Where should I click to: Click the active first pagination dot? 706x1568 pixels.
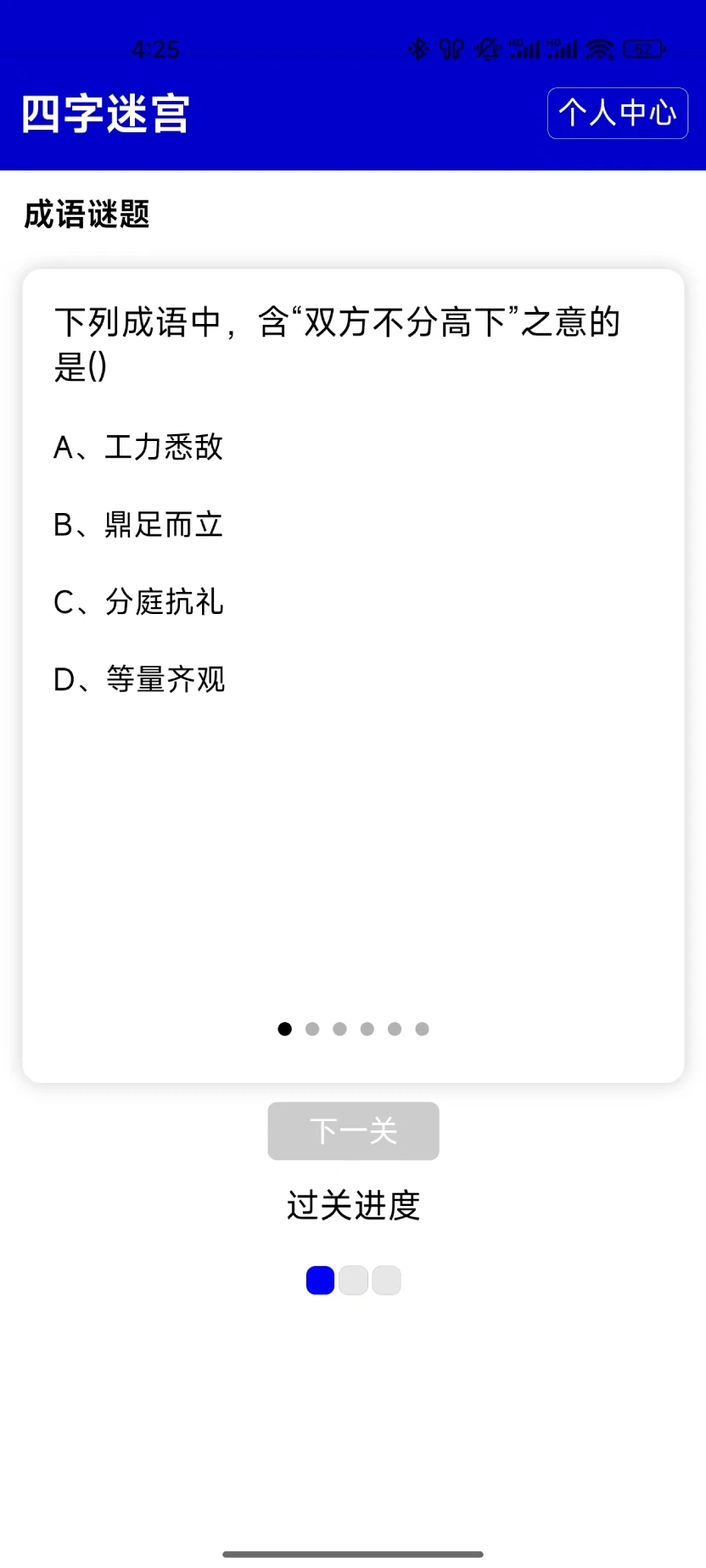[x=284, y=1029]
